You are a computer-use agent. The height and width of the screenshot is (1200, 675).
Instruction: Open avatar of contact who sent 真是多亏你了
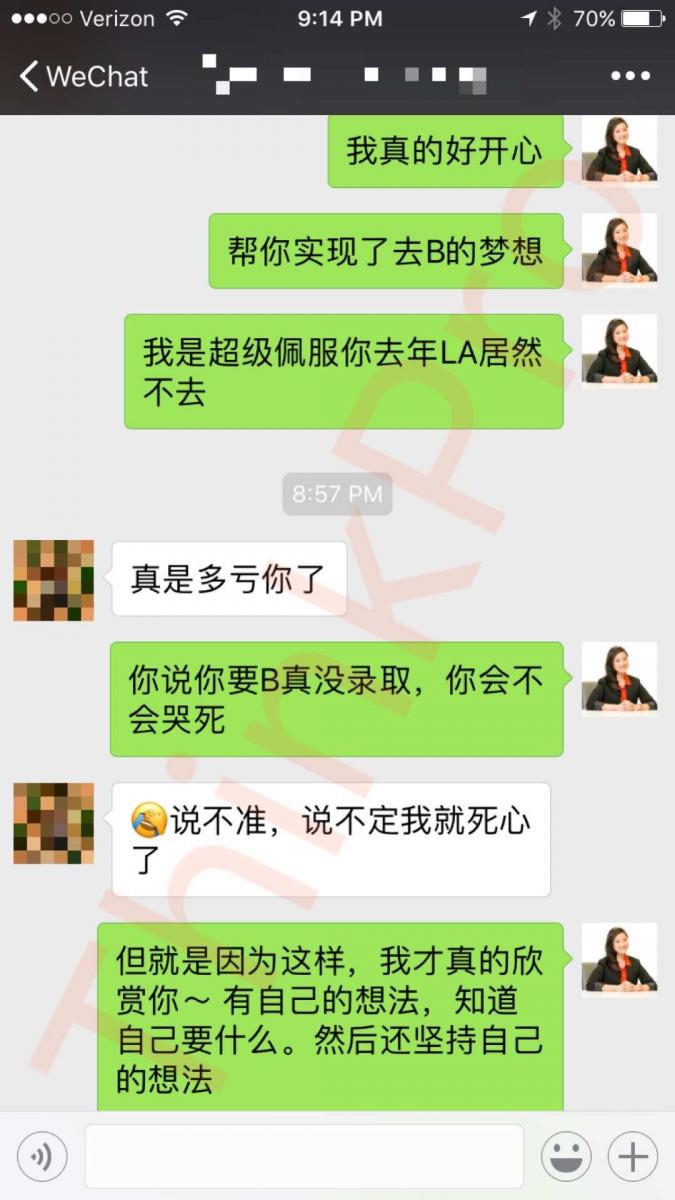(x=54, y=581)
